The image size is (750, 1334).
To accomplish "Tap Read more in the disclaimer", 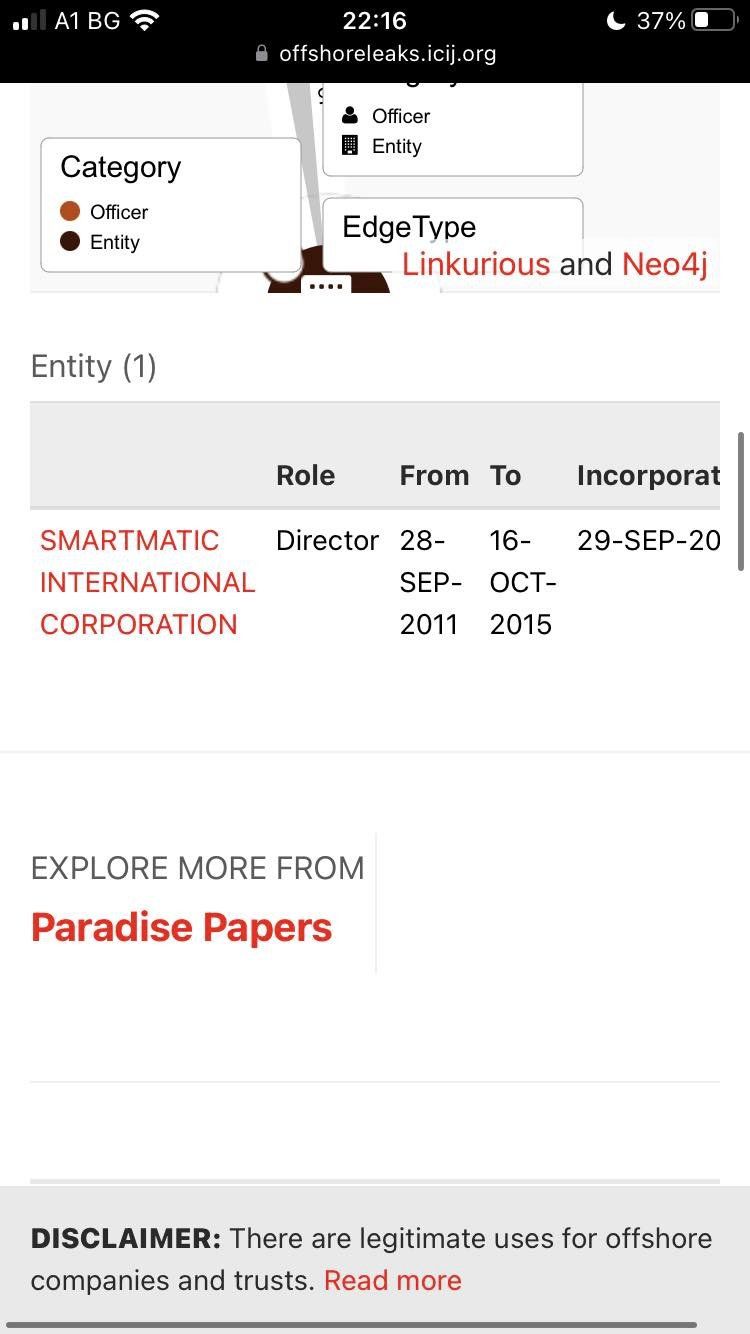I will click(x=392, y=1280).
